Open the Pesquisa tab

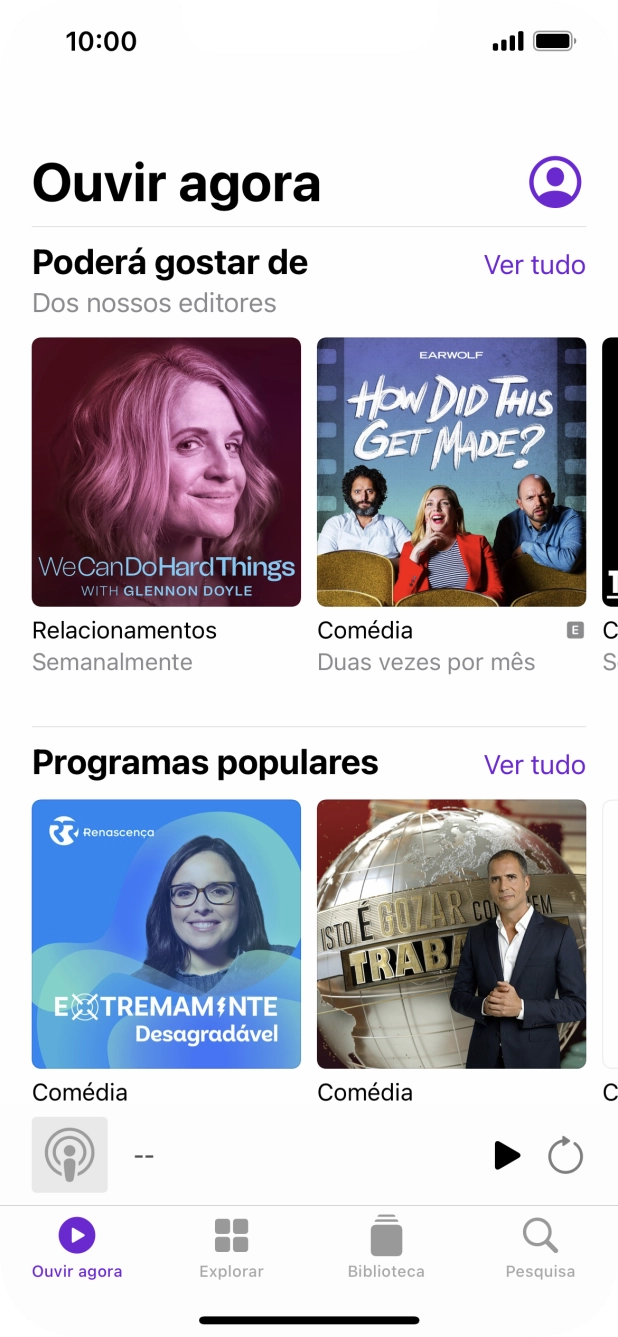tap(540, 1248)
